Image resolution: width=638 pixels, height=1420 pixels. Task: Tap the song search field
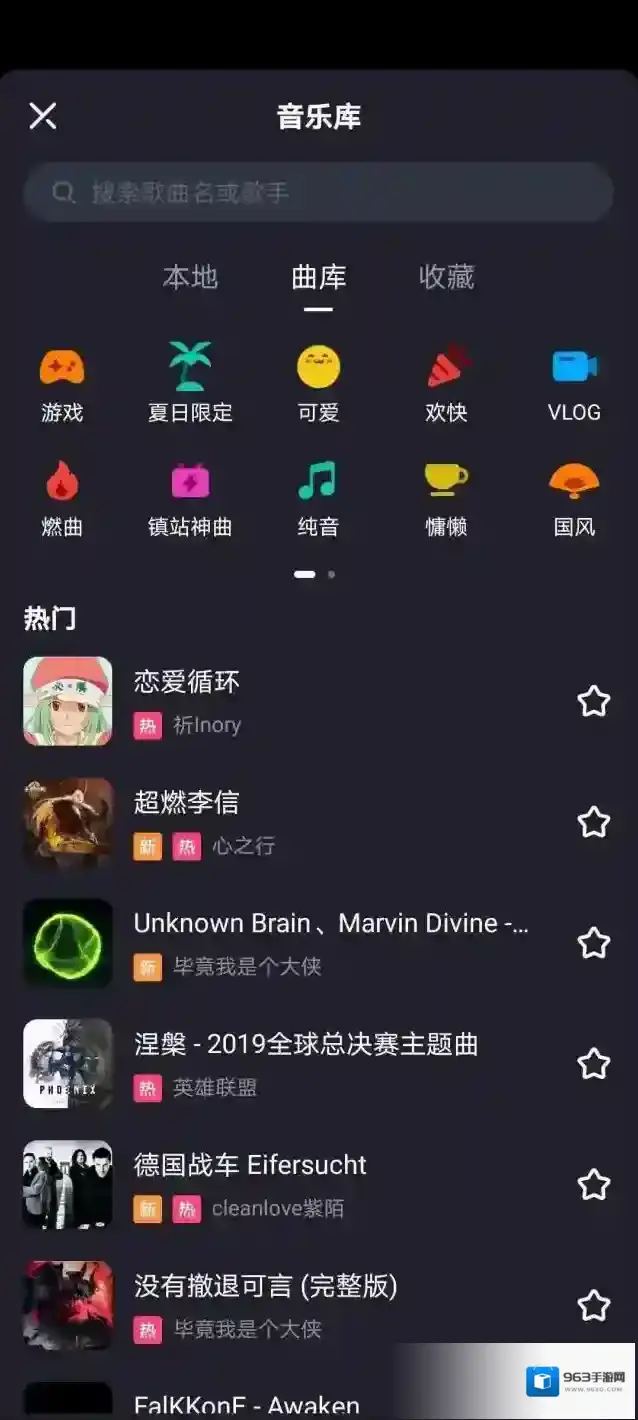pos(318,192)
